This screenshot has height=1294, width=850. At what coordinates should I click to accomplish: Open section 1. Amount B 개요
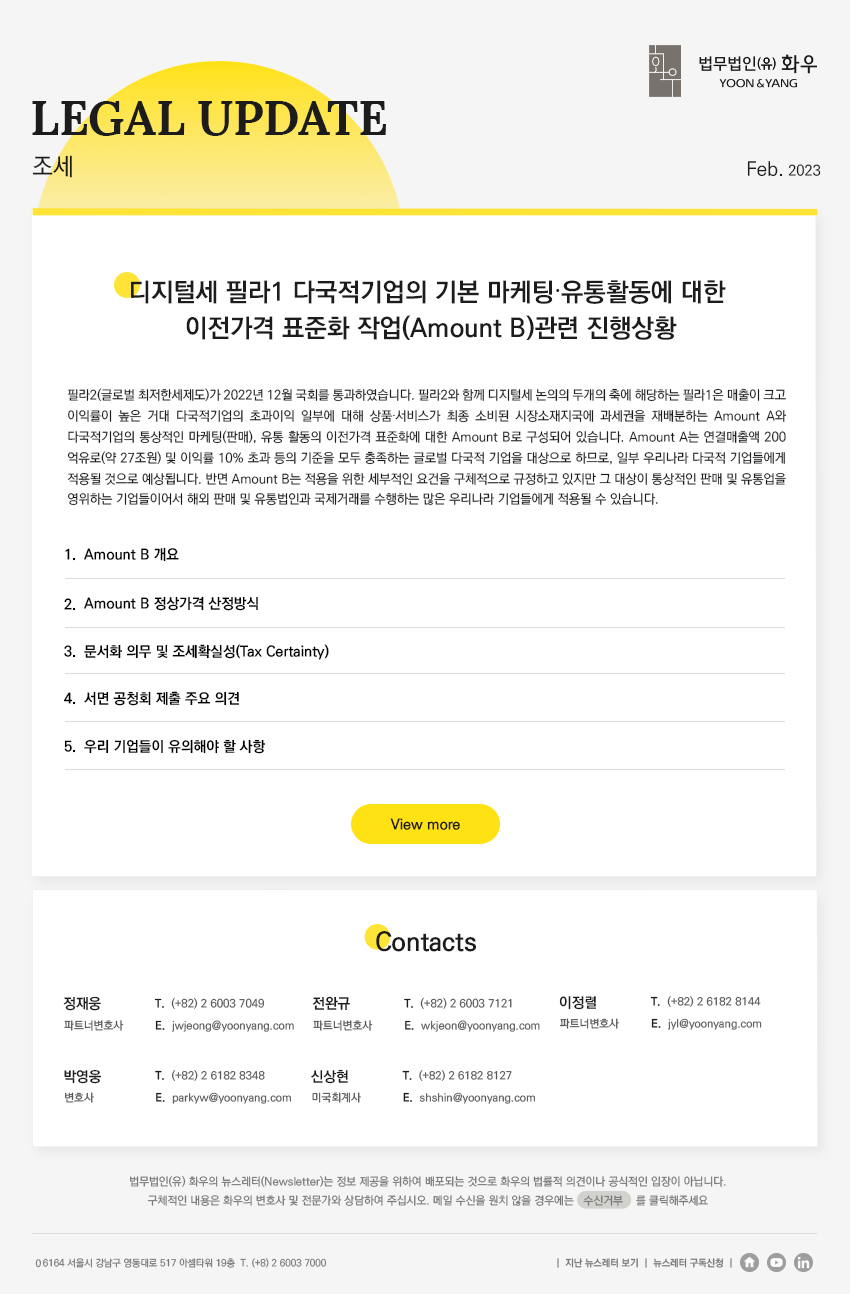point(130,555)
